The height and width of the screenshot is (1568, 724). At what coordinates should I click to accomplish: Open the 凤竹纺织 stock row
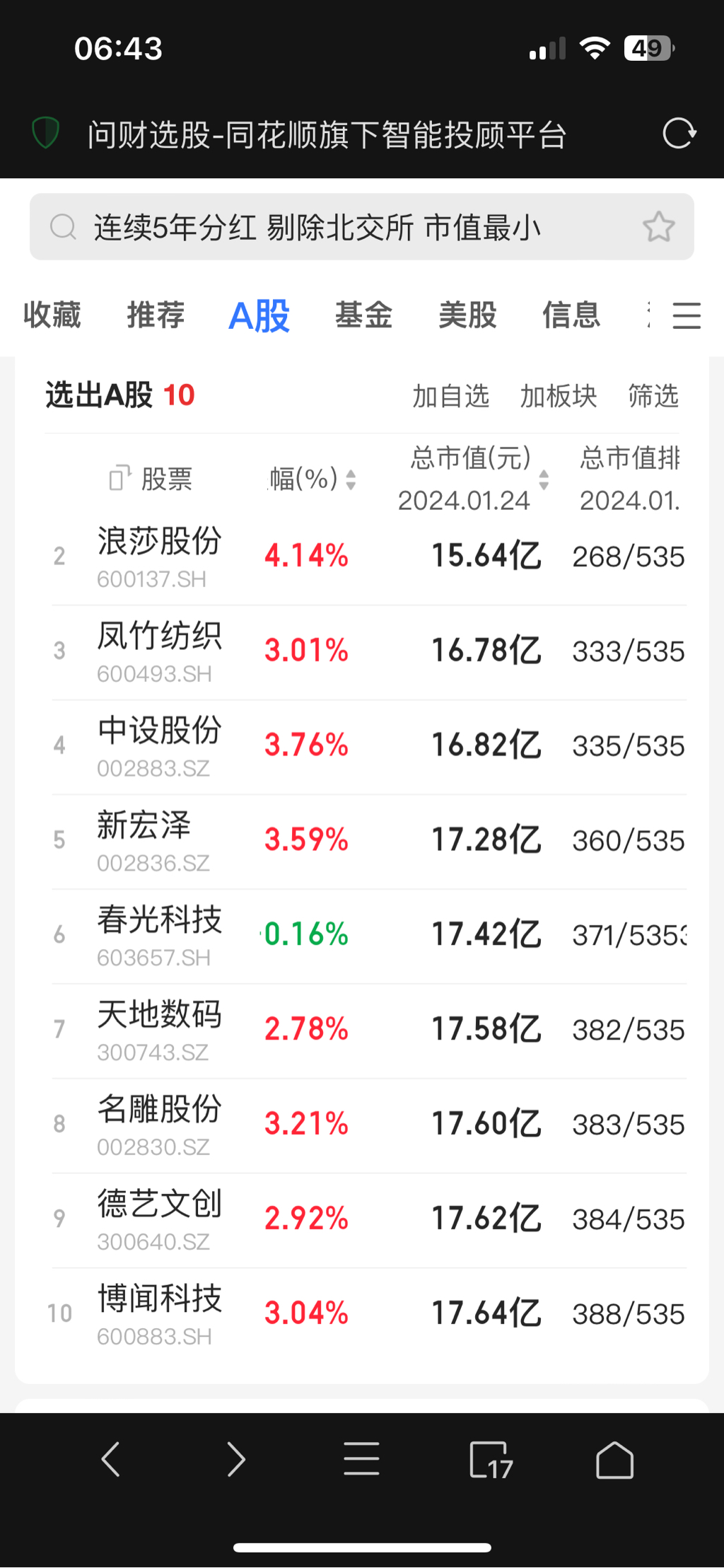tap(369, 652)
